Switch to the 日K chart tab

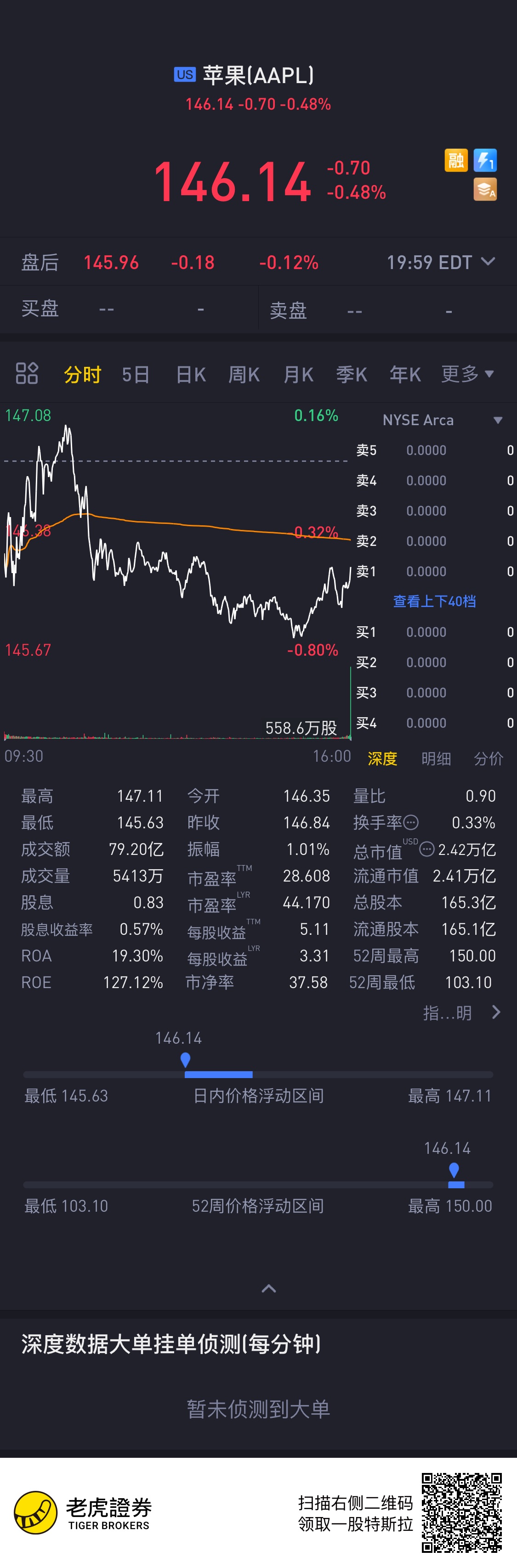[191, 374]
